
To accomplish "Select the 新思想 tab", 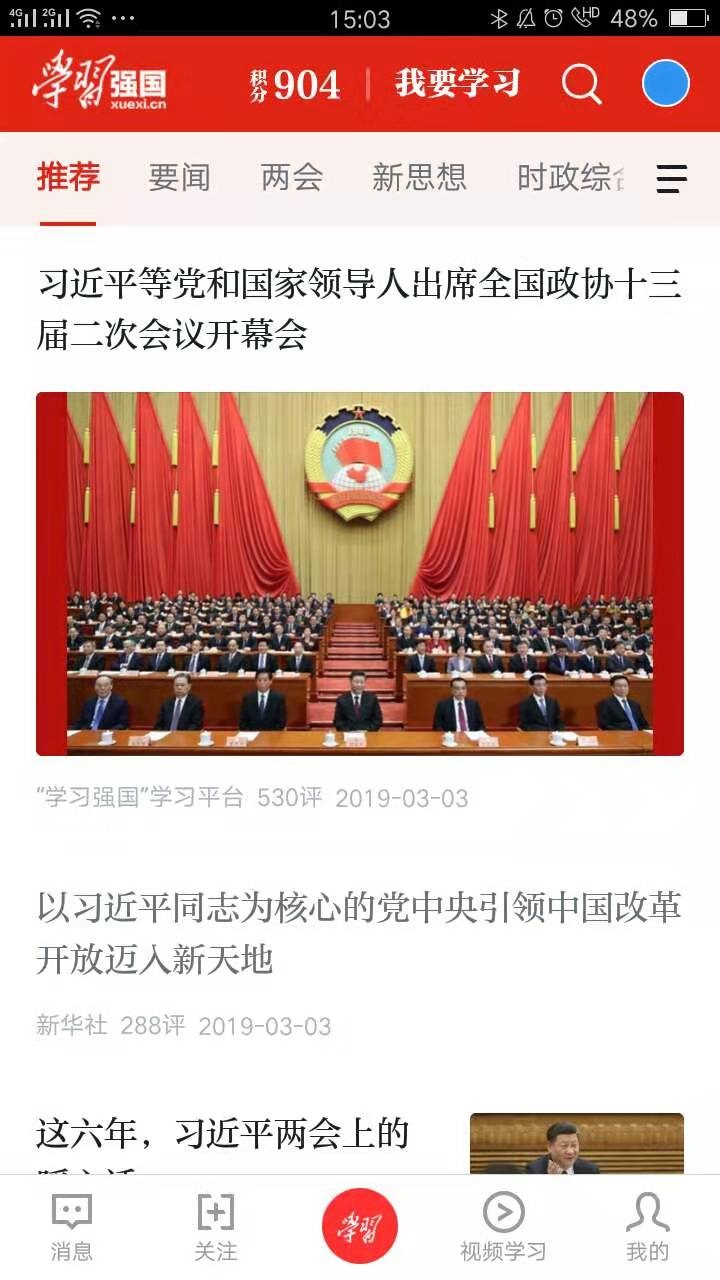I will [419, 178].
